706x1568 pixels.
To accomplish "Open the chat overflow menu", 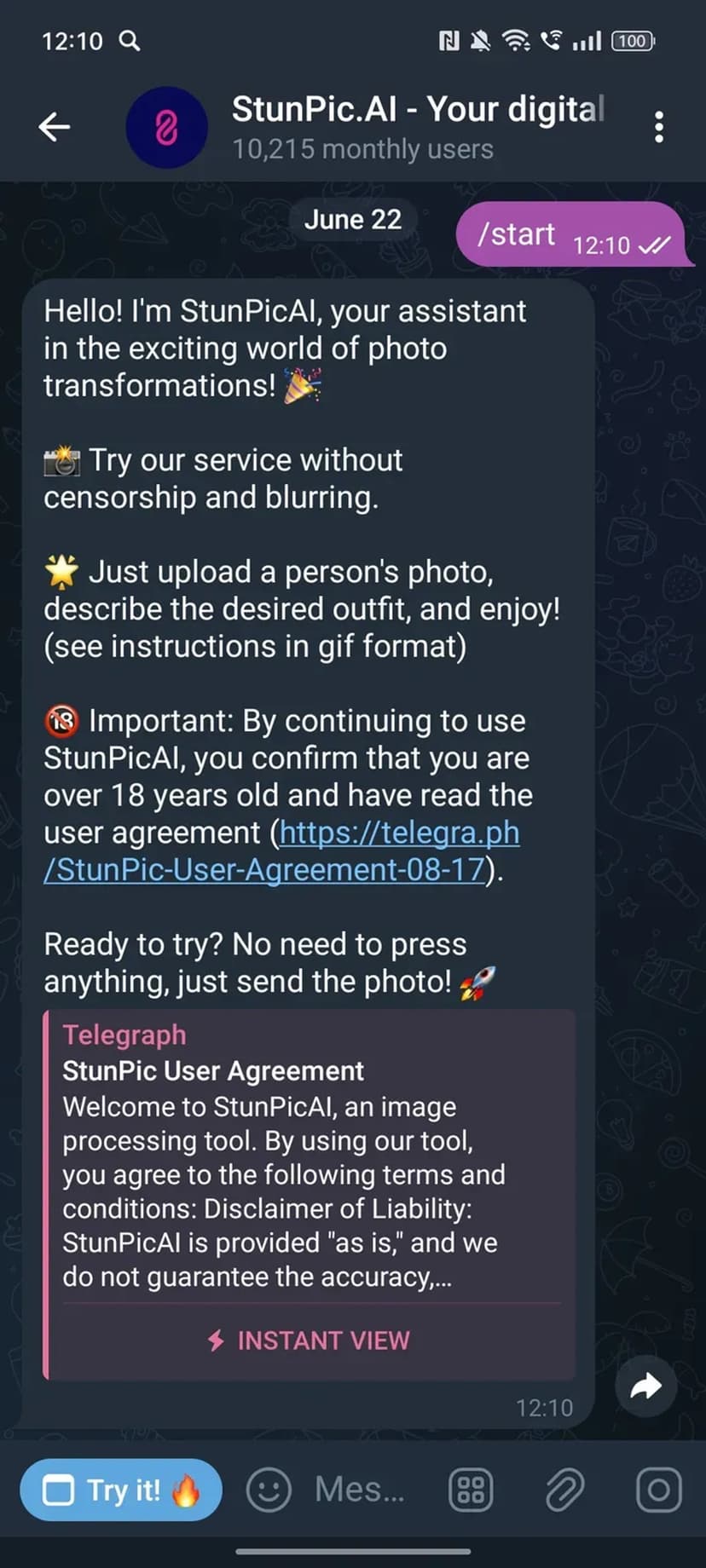I will [x=658, y=128].
